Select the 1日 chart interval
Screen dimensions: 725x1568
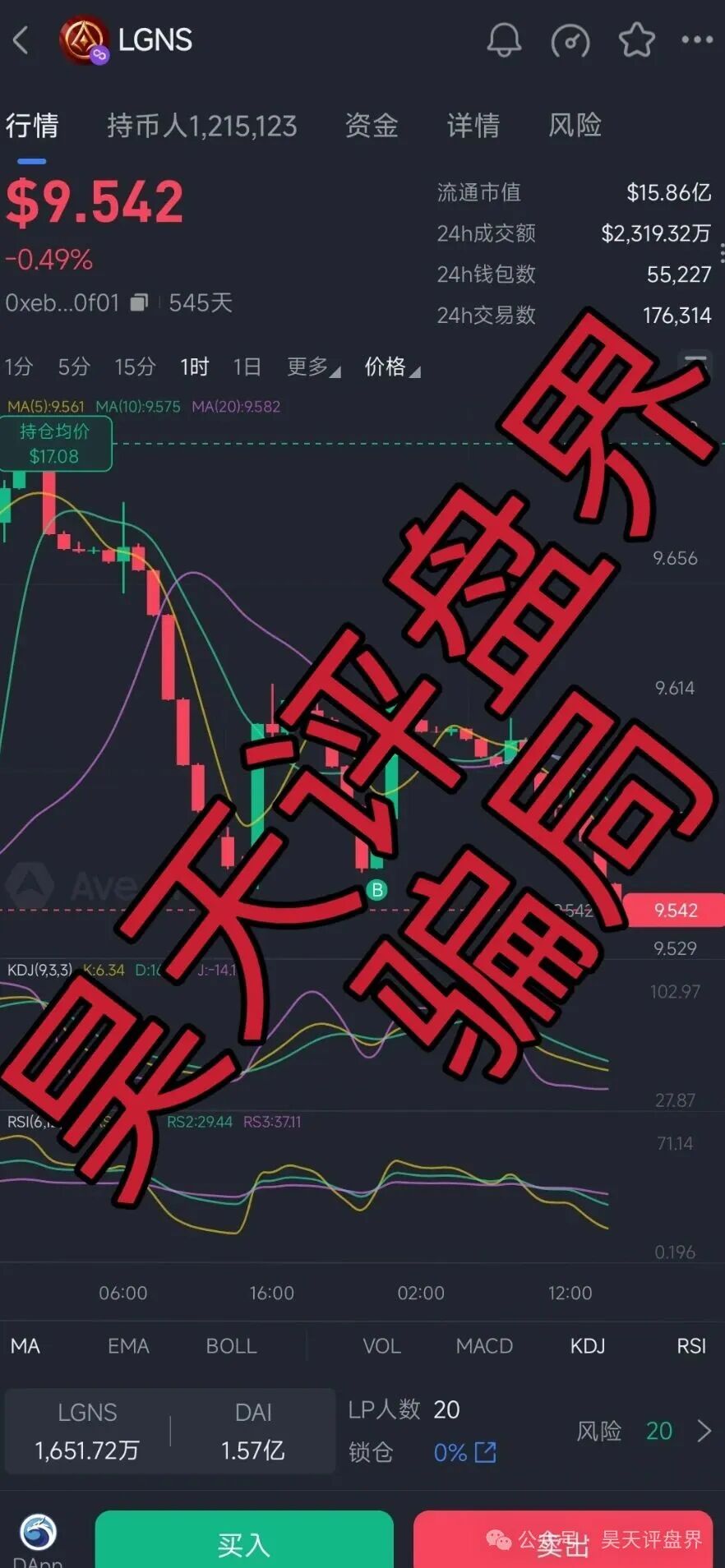pyautogui.click(x=247, y=367)
